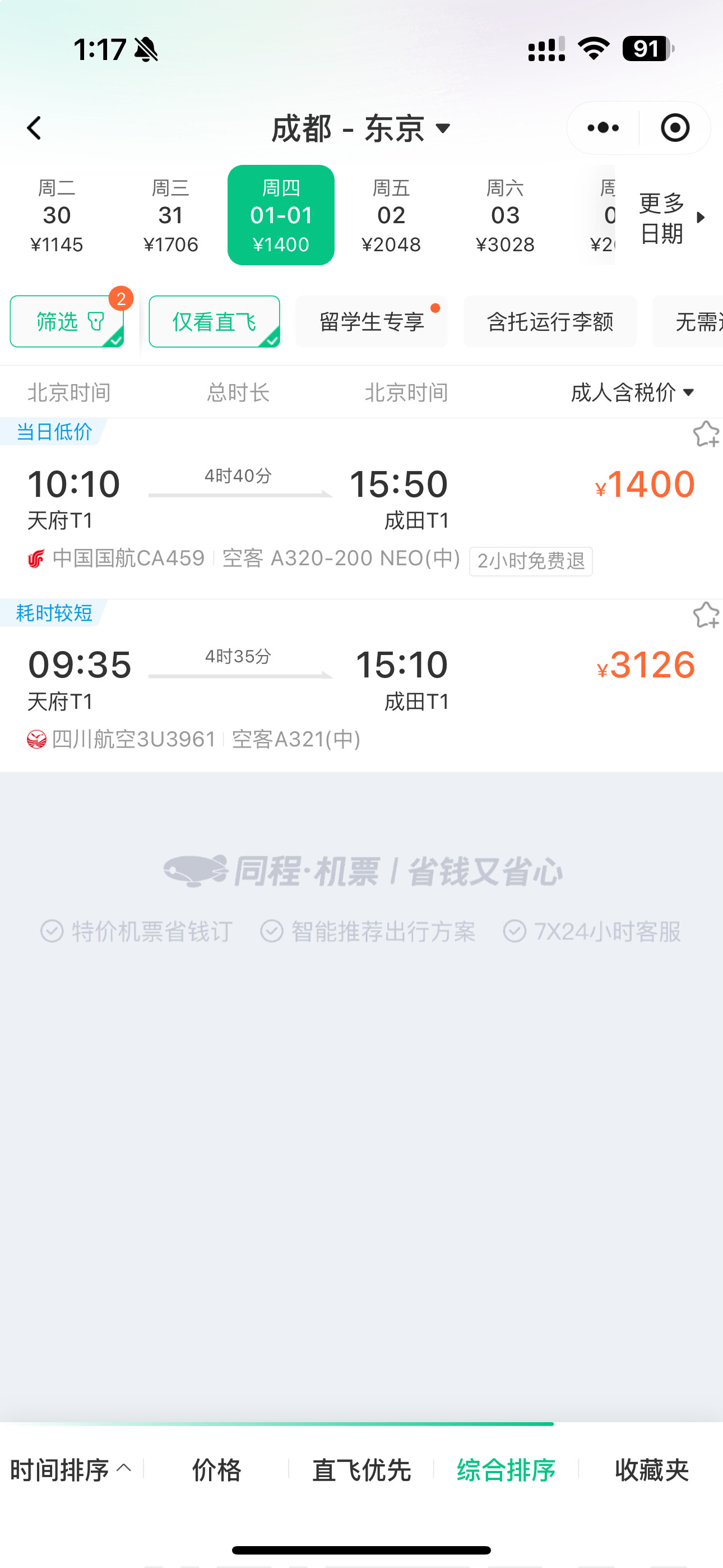Open the 成都 - 东京 route dropdown
The width and height of the screenshot is (723, 1568).
361,128
